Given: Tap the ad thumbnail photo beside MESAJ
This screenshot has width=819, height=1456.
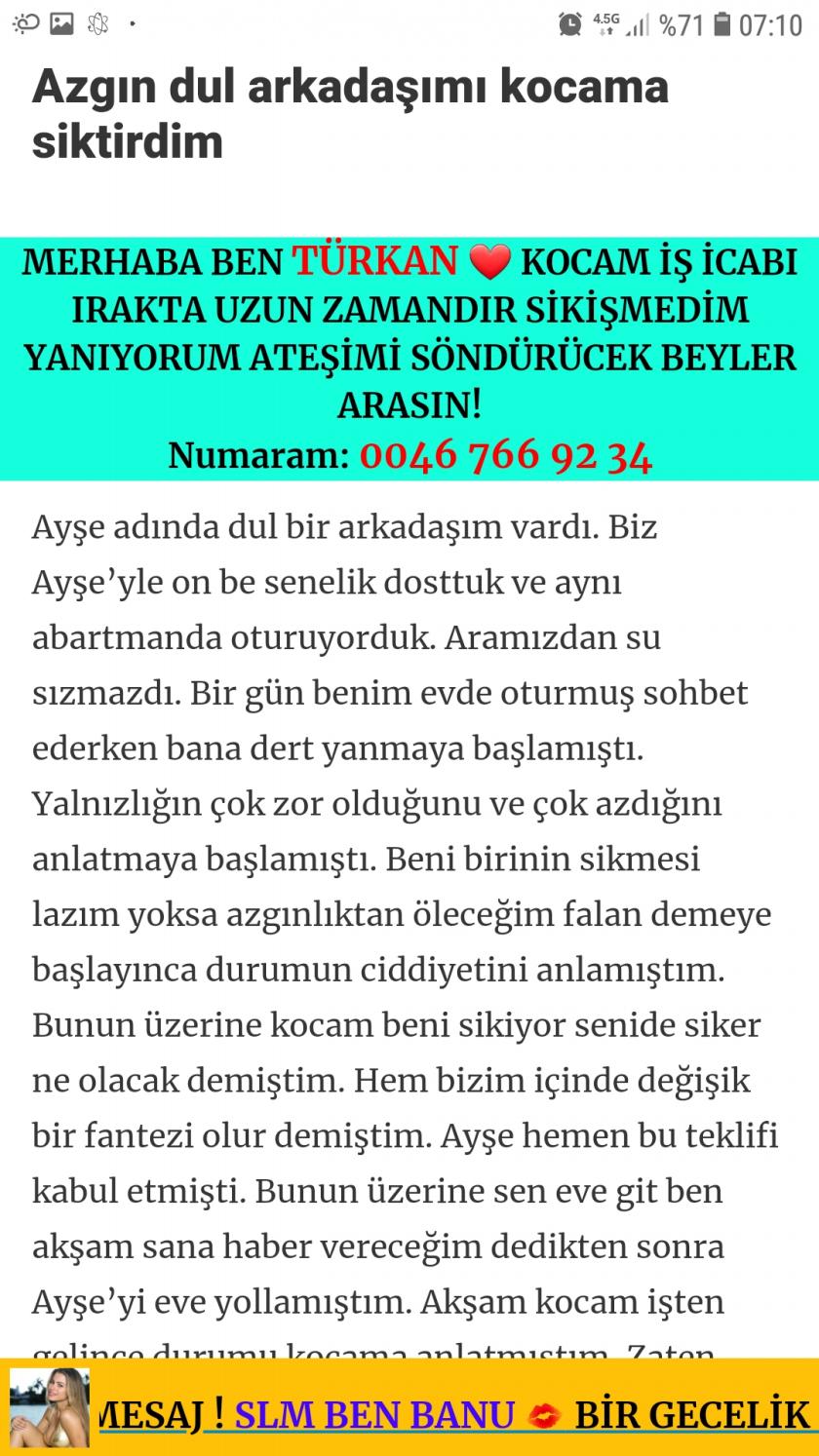Looking at the screenshot, I should click(50, 1407).
